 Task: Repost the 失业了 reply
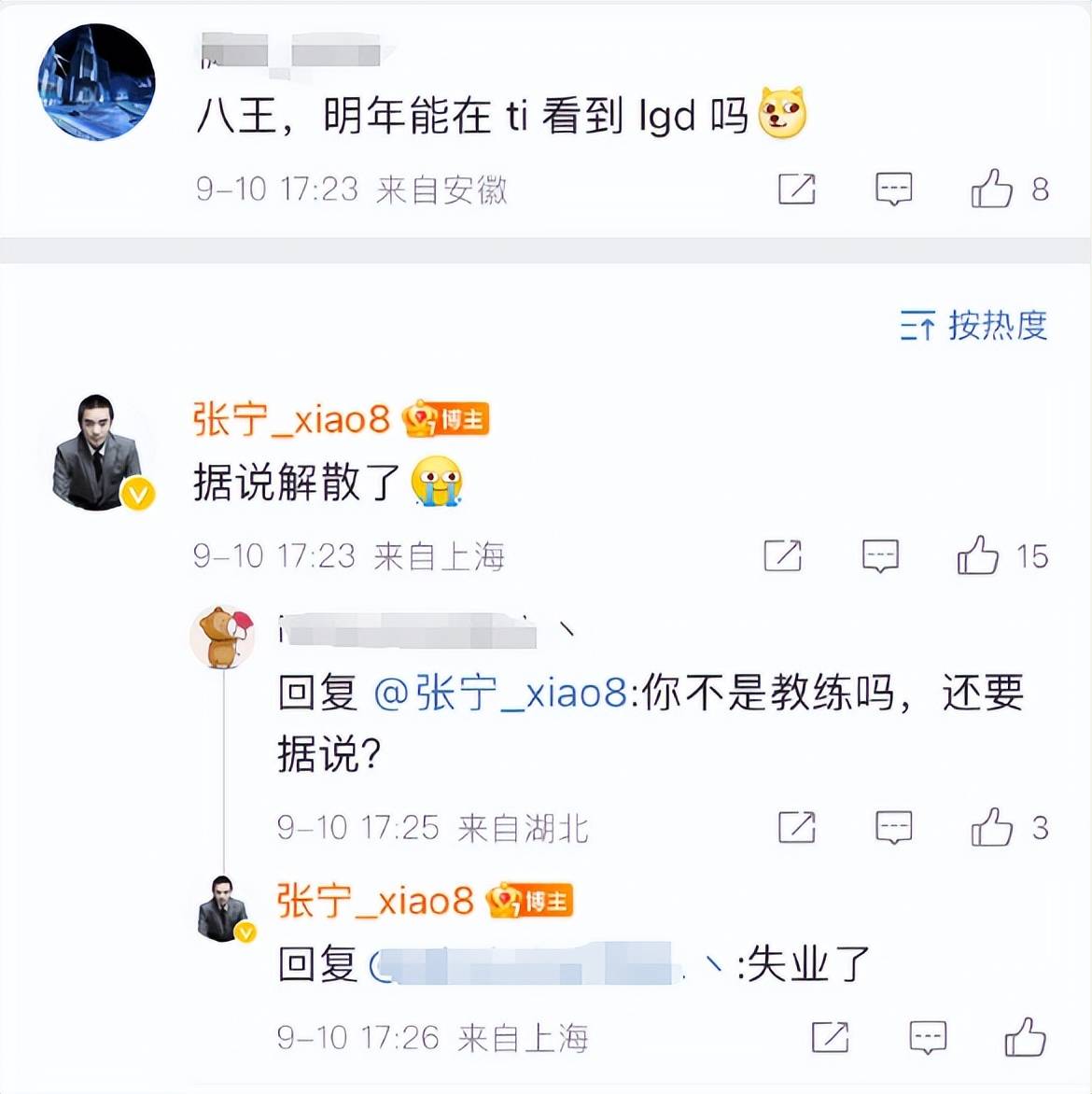point(830,1037)
